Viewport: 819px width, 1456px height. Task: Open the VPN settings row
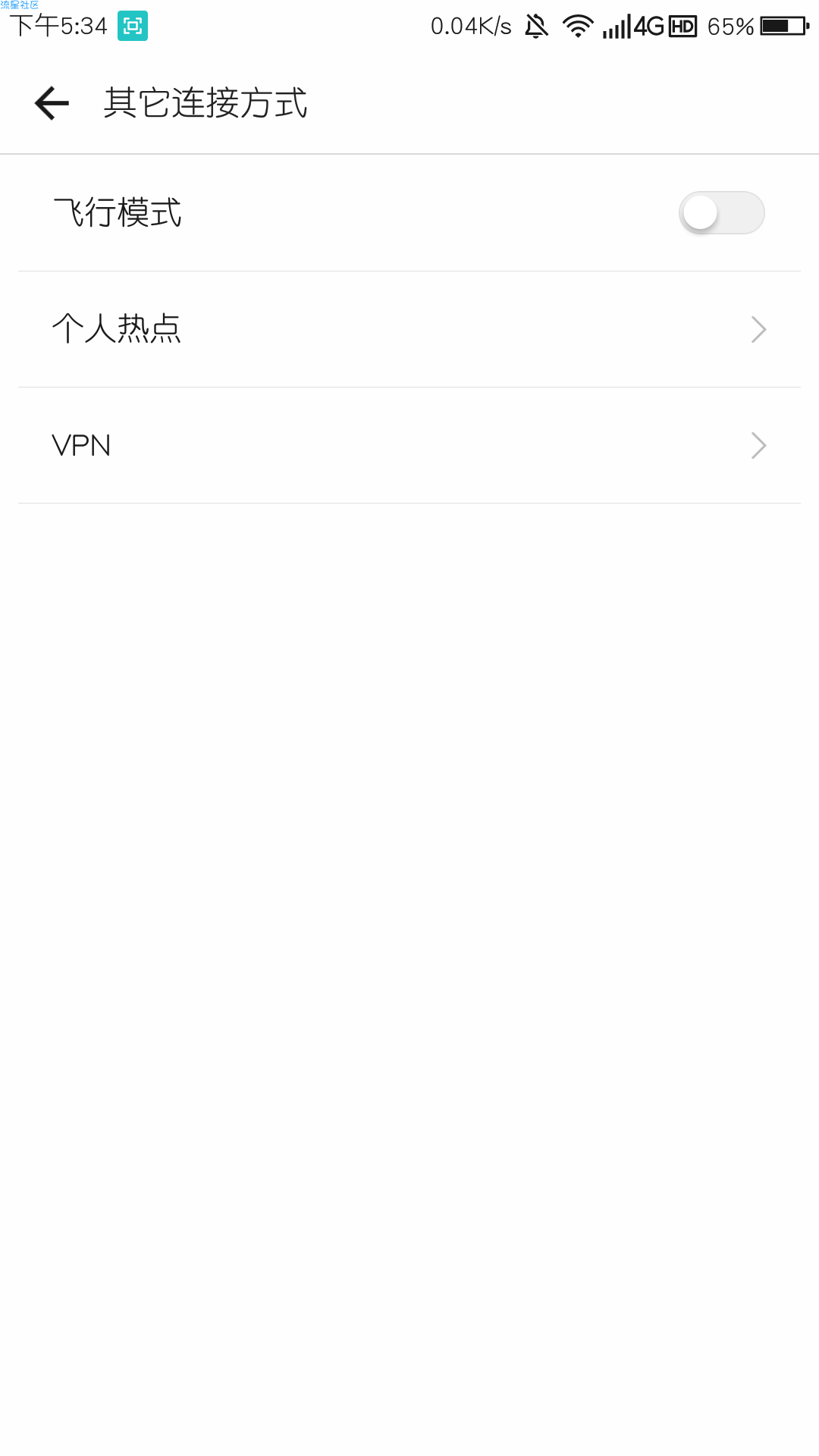pos(409,445)
